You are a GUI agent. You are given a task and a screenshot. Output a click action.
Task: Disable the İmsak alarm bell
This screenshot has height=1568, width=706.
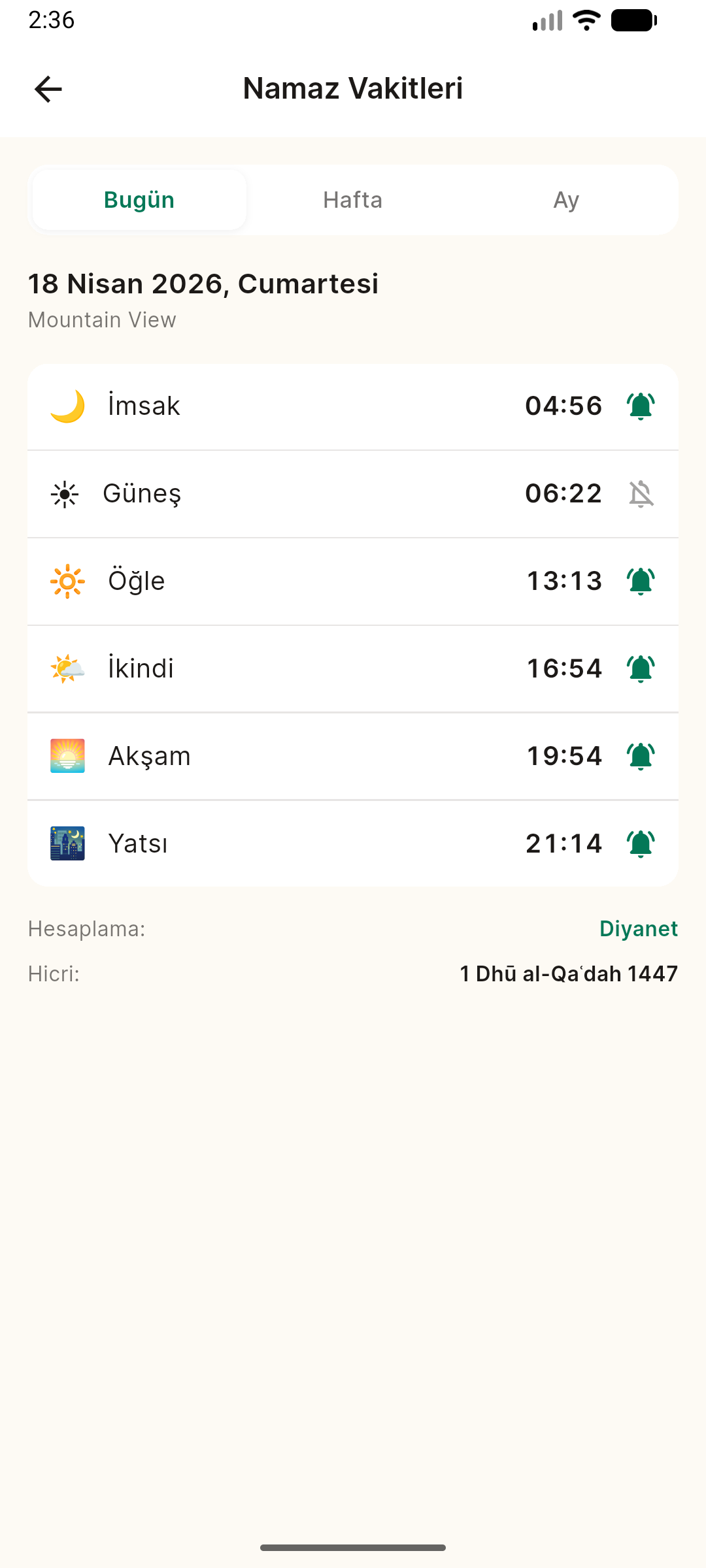tap(640, 405)
